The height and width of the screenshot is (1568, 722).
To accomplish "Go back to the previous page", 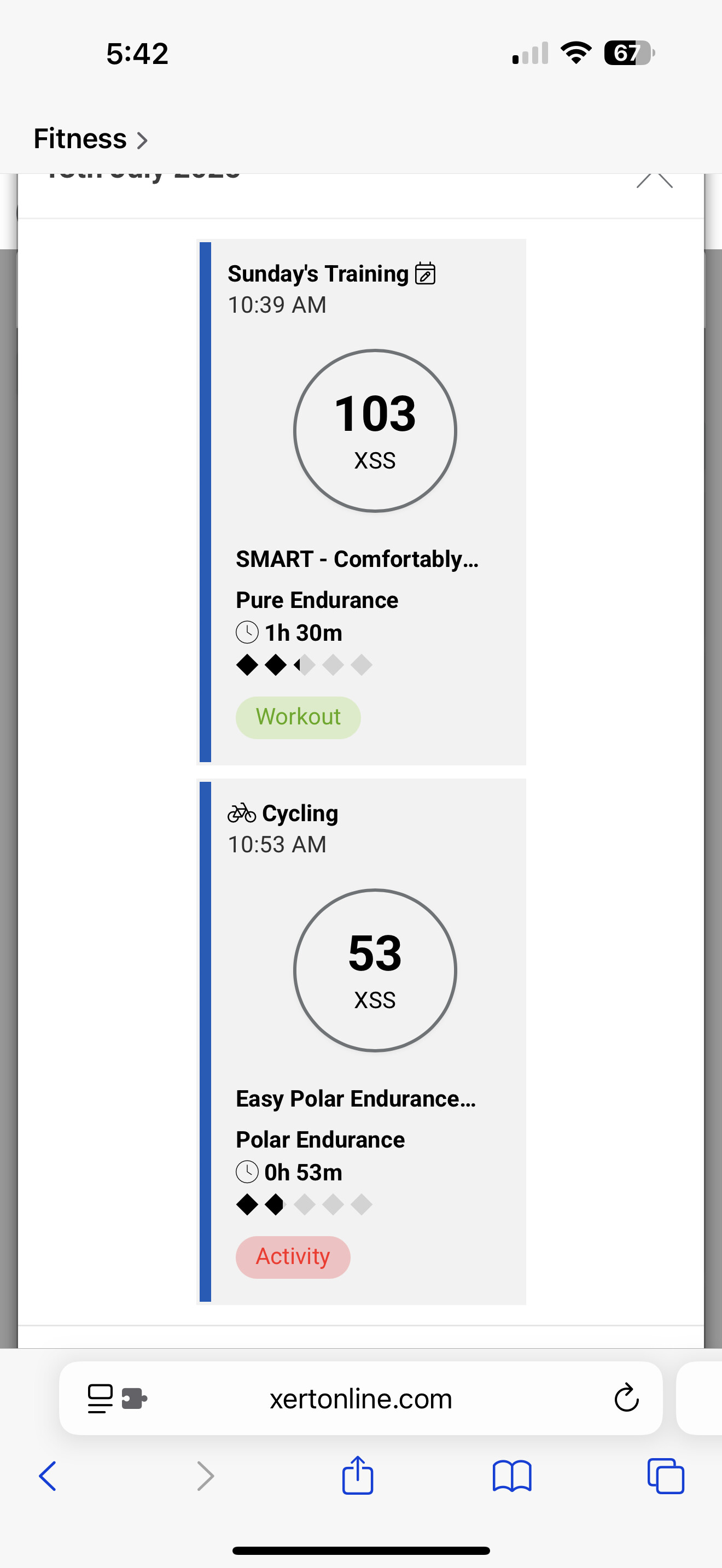I will [x=48, y=1476].
